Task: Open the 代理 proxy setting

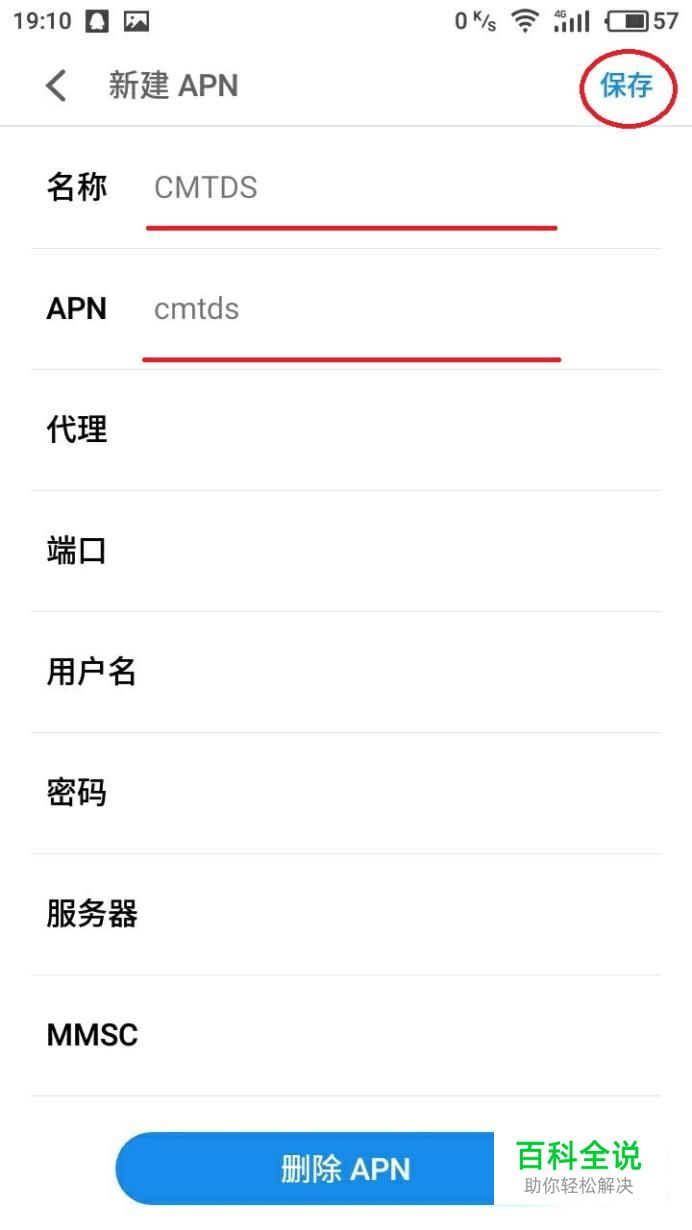Action: [346, 430]
